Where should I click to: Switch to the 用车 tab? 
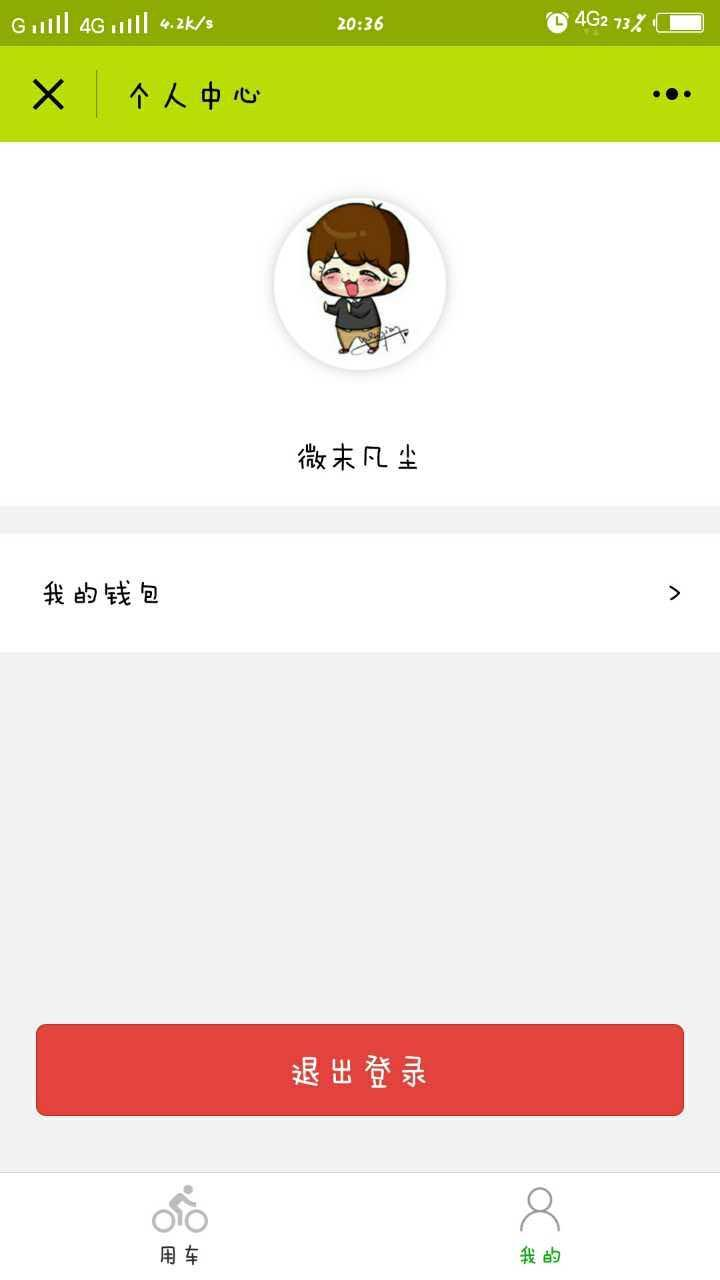(x=180, y=1226)
